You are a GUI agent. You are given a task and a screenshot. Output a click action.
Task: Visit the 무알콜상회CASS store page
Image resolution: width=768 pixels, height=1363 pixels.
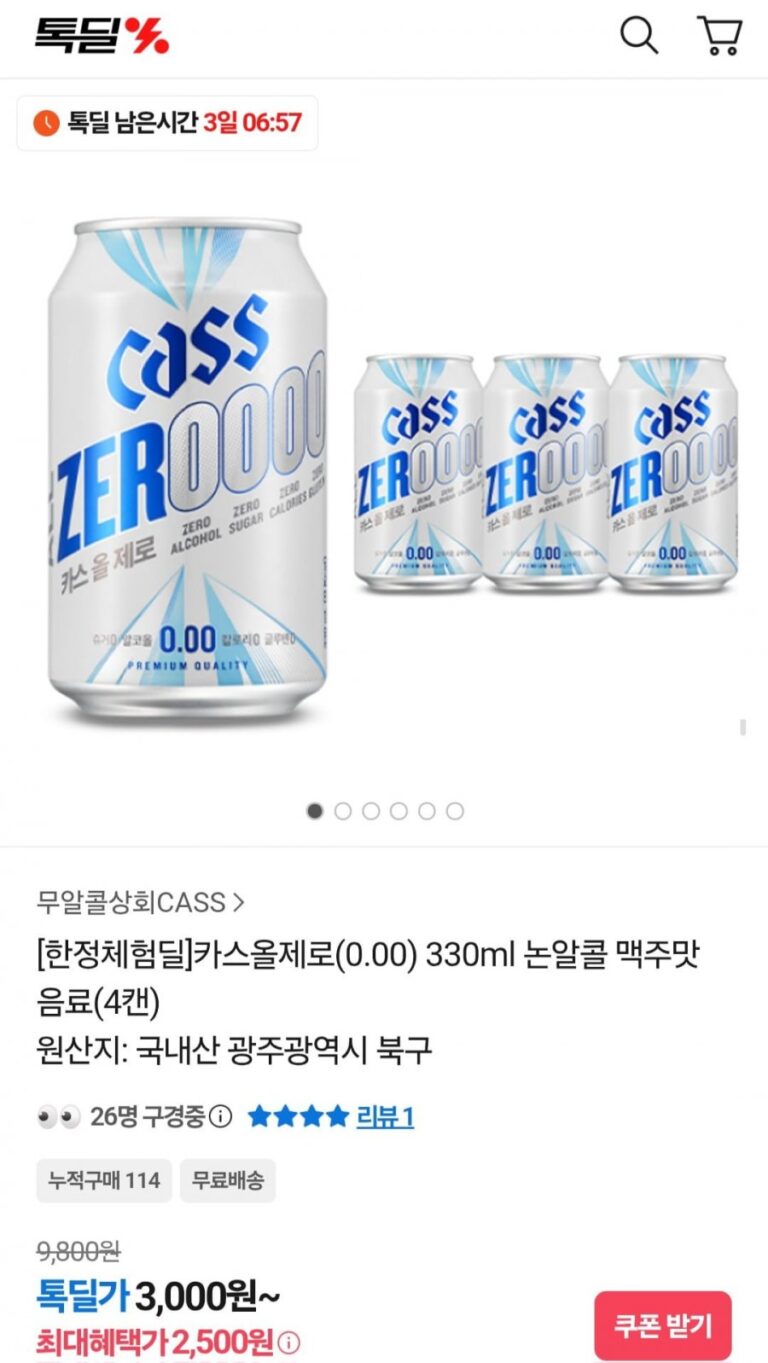click(x=141, y=902)
